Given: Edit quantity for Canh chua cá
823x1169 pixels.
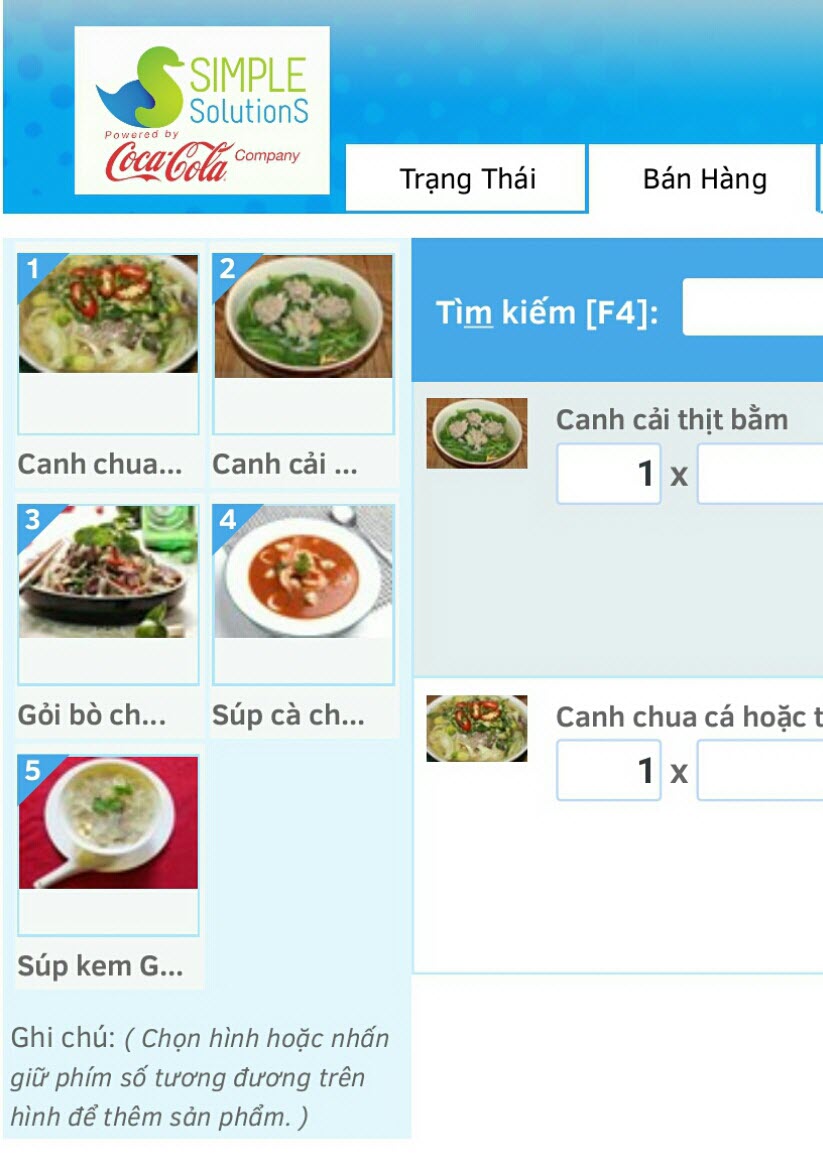Looking at the screenshot, I should (609, 771).
